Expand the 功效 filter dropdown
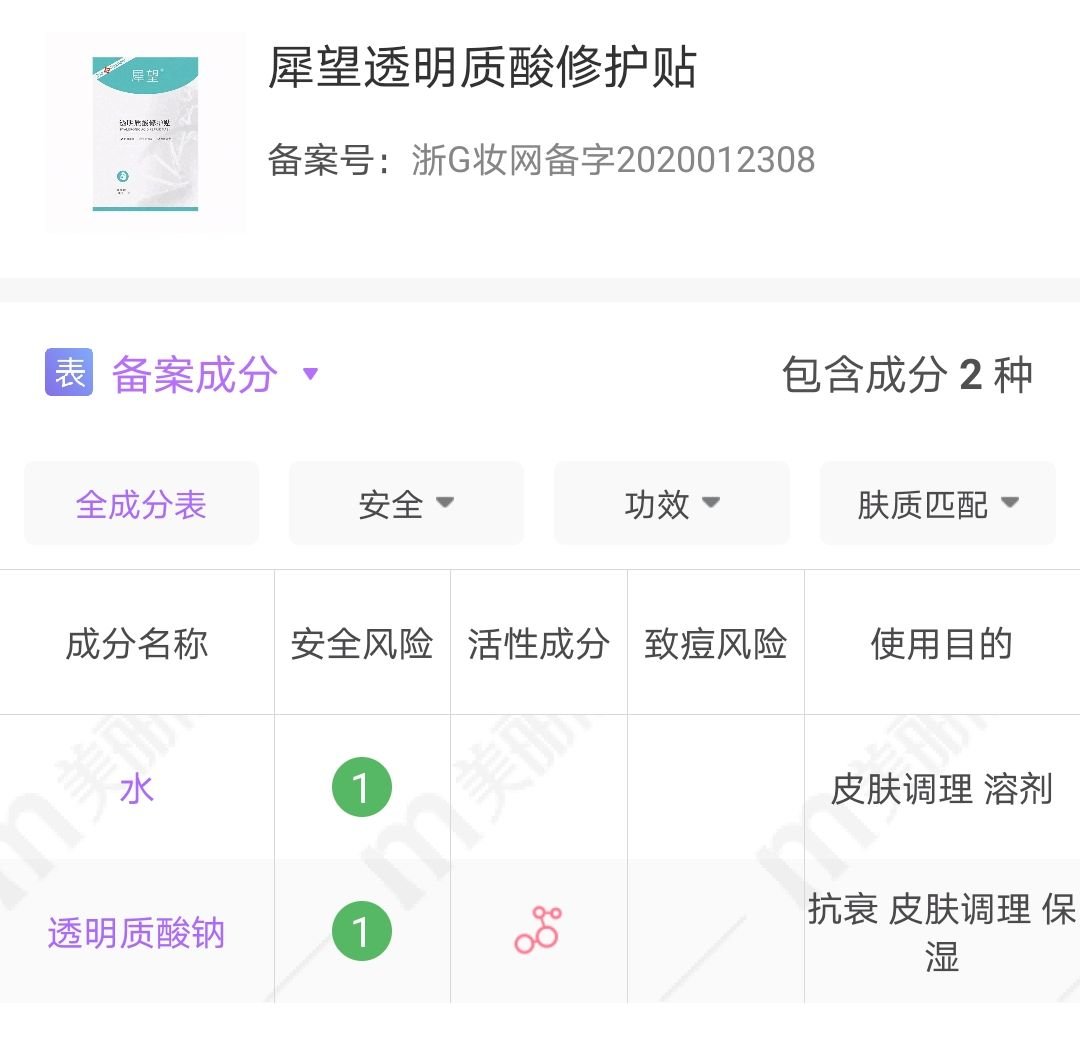Image resolution: width=1080 pixels, height=1043 pixels. pos(671,504)
